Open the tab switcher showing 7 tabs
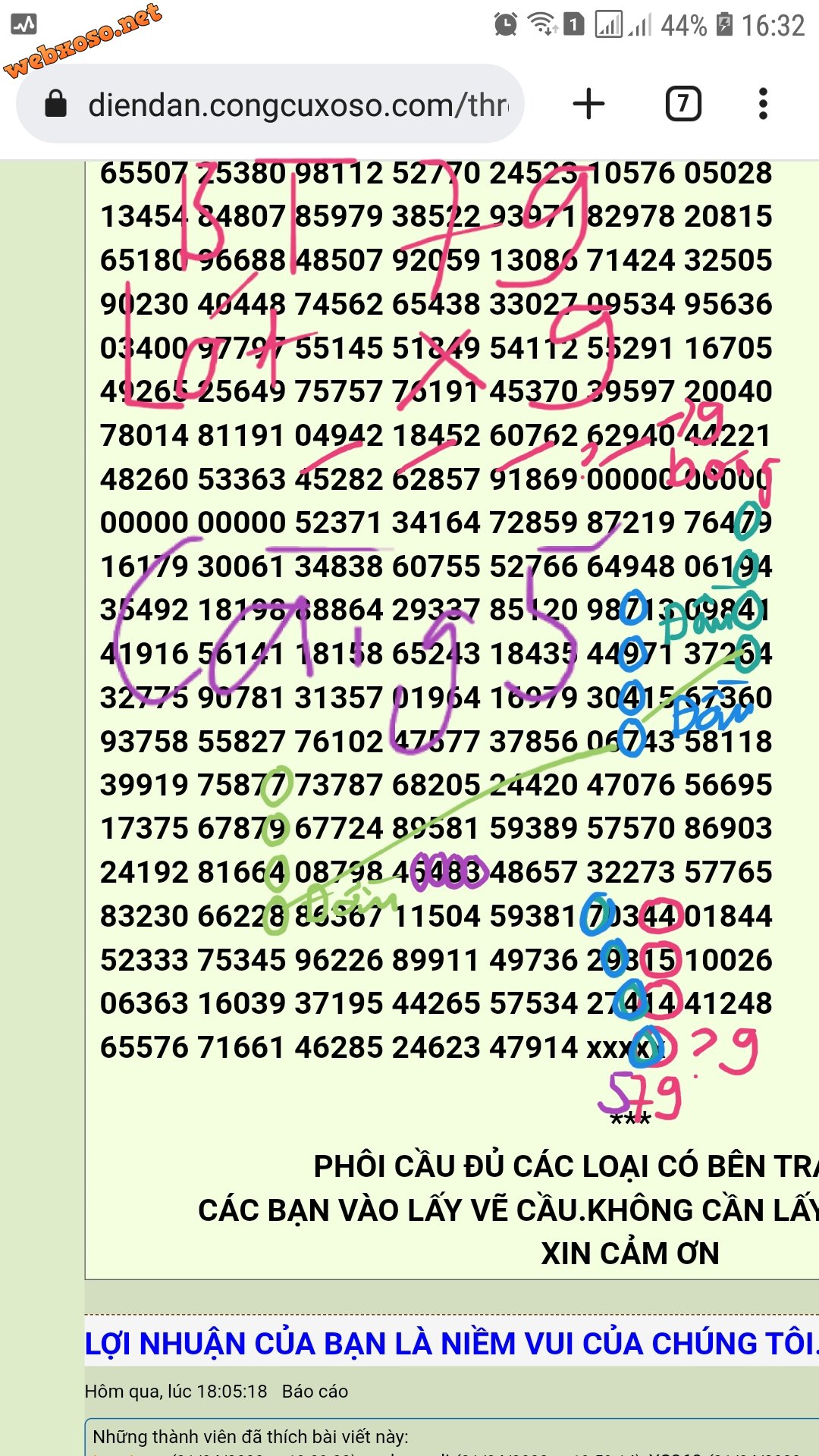This screenshot has width=819, height=1456. click(x=682, y=104)
